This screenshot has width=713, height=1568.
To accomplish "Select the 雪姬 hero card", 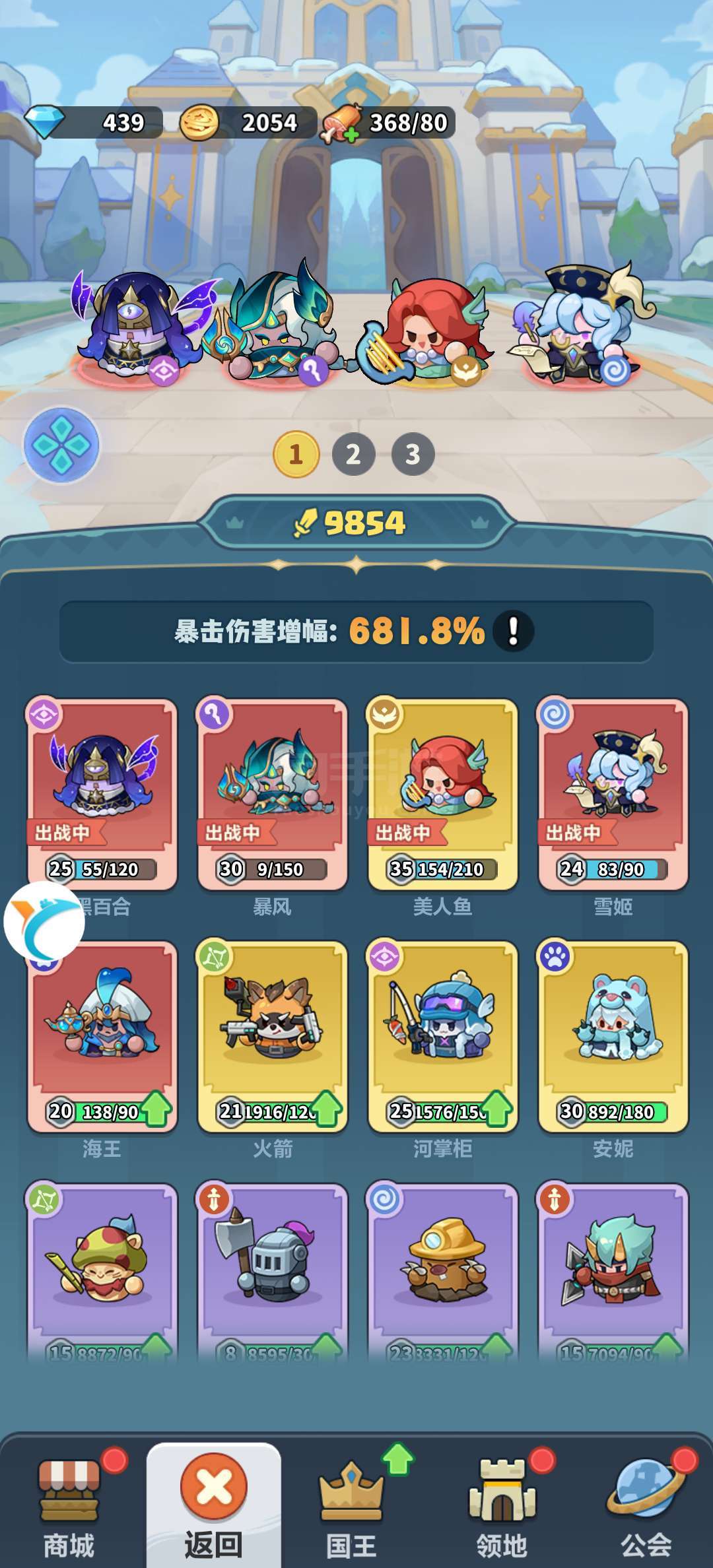I will (613, 795).
